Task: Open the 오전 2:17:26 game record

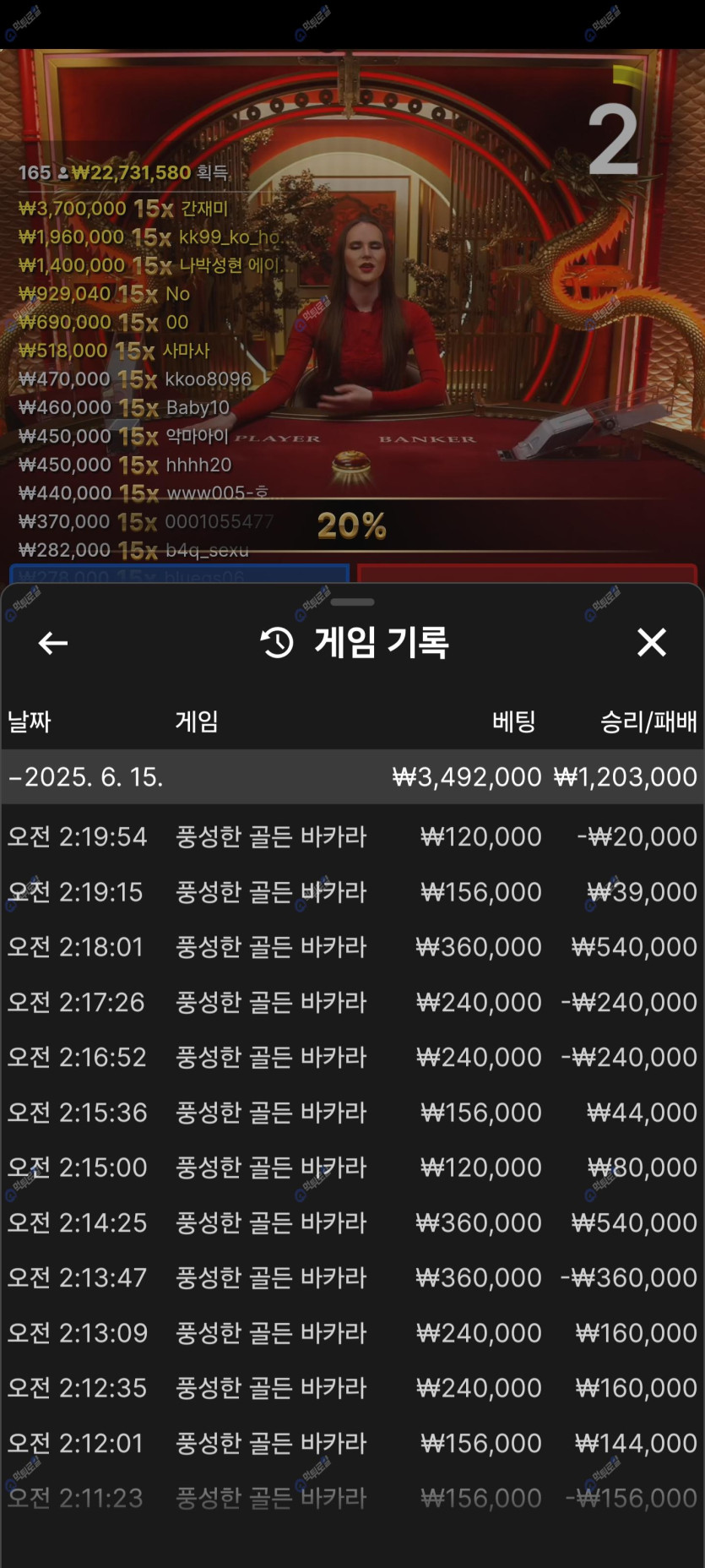Action: point(352,1002)
